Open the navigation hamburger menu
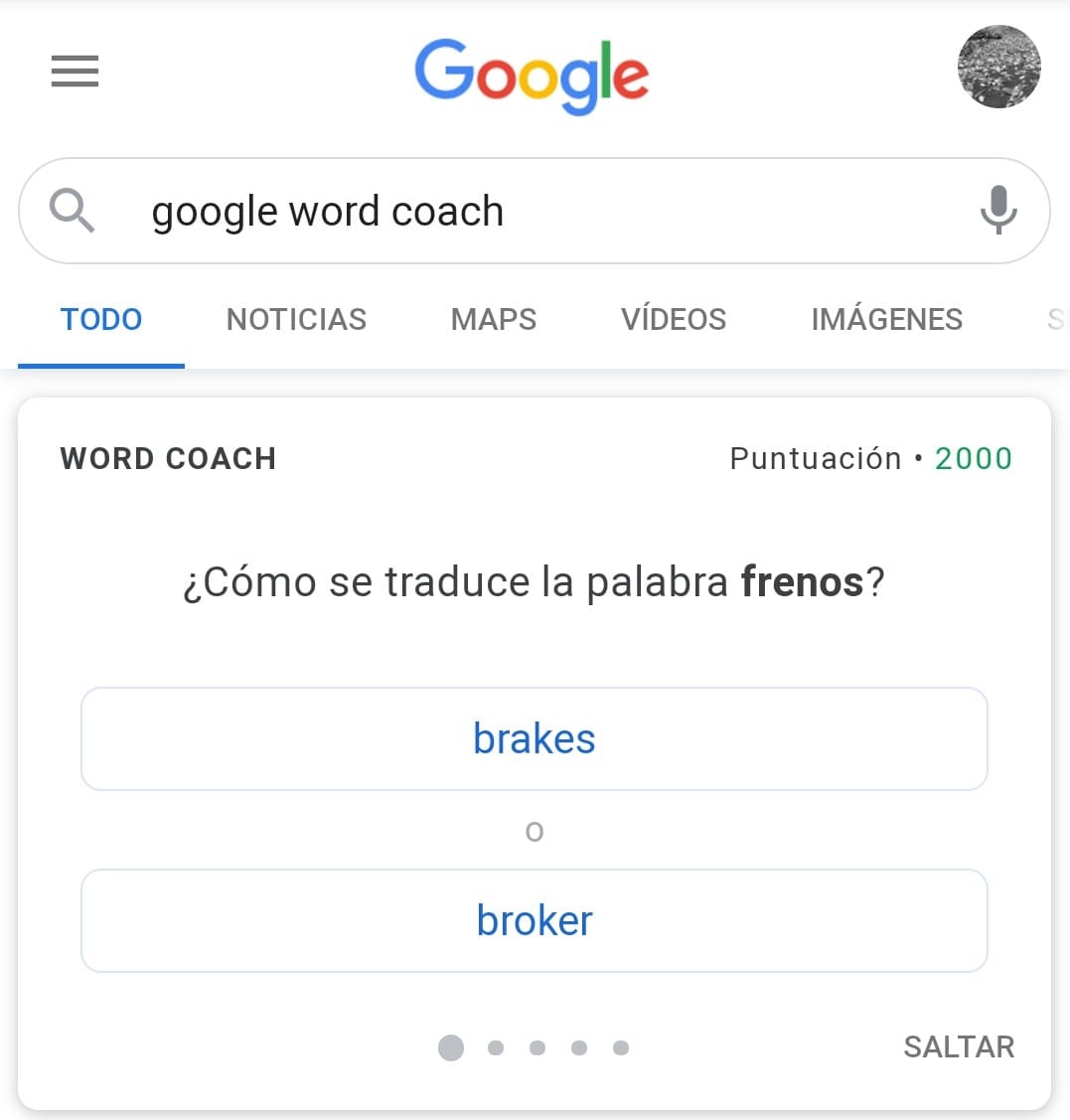This screenshot has height=1120, width=1070. tap(75, 72)
